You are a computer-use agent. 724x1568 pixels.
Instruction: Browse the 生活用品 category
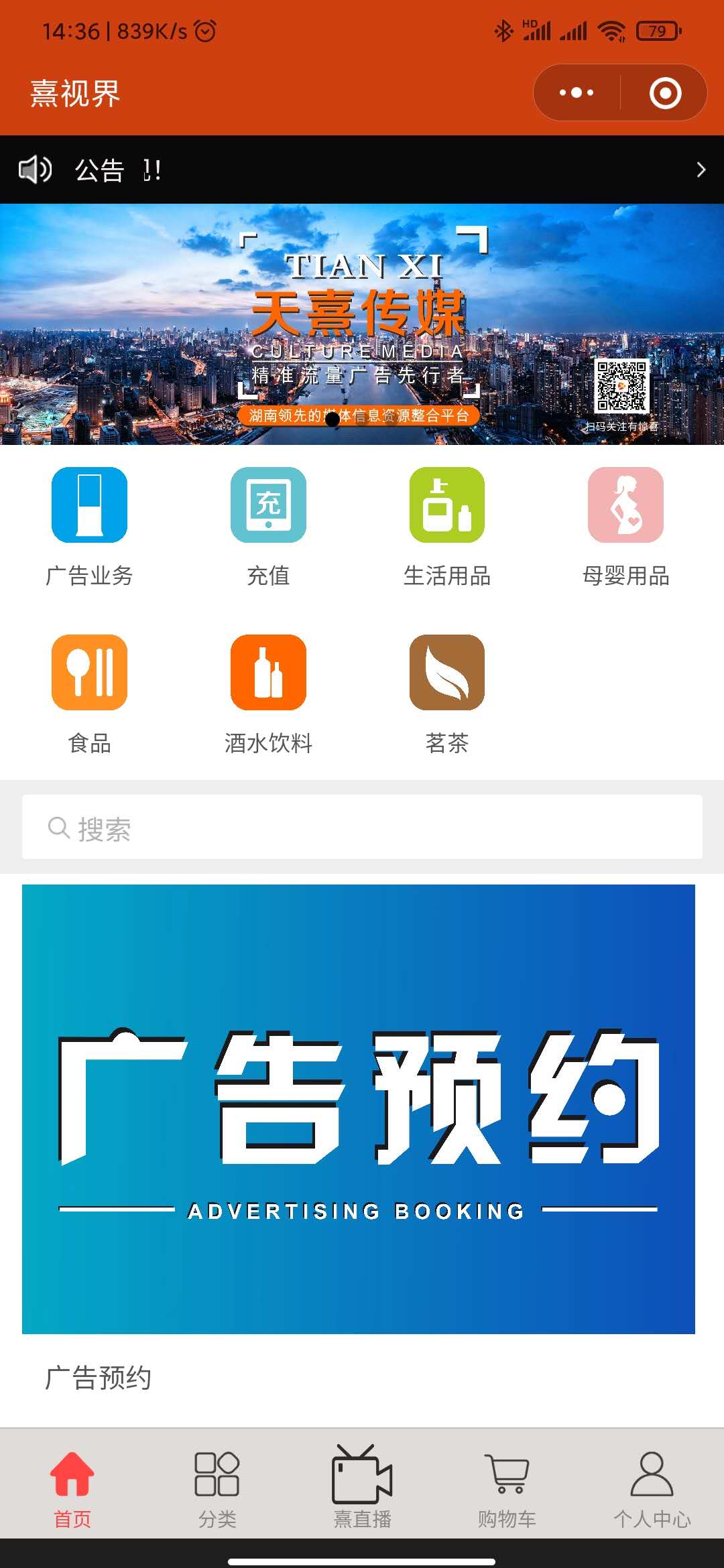click(447, 527)
